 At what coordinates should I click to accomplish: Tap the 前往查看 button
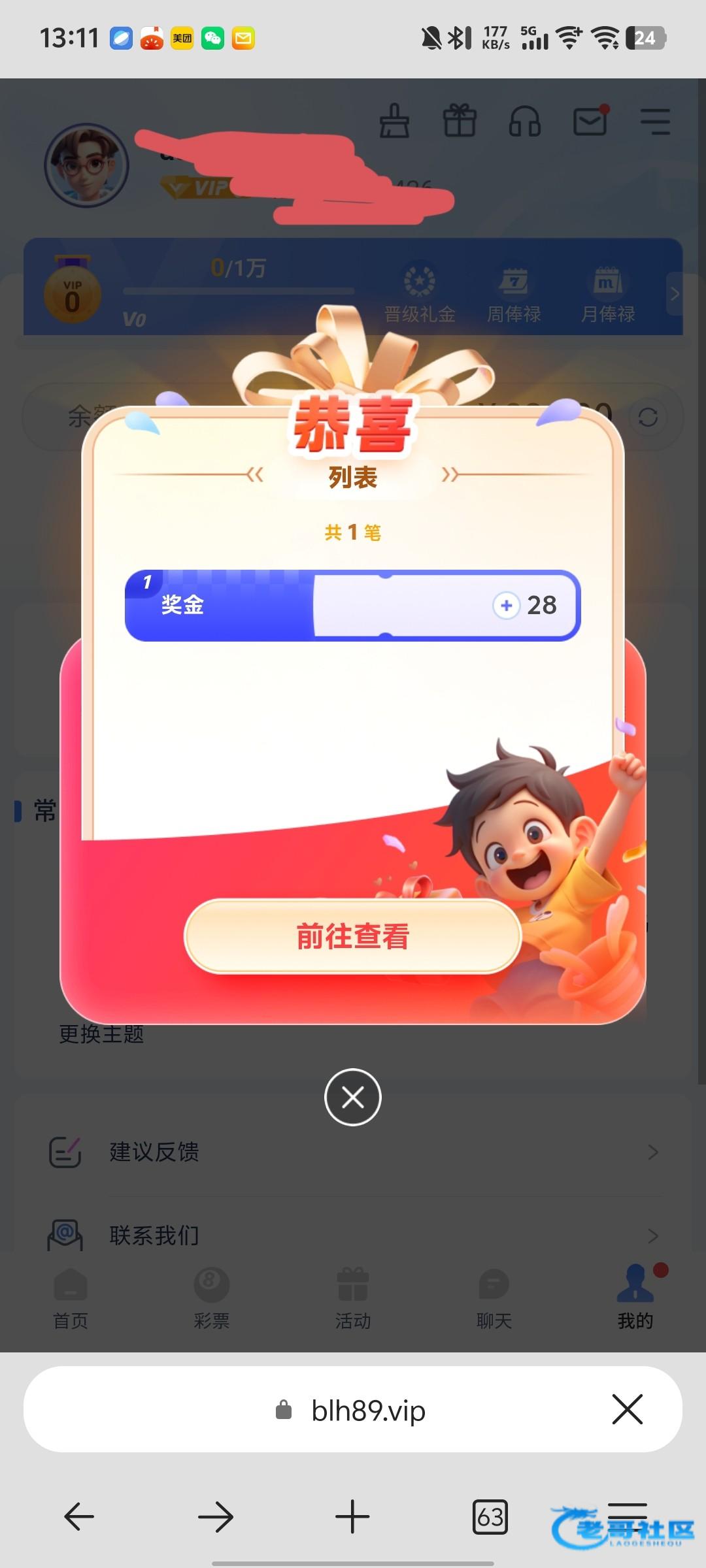[x=352, y=936]
